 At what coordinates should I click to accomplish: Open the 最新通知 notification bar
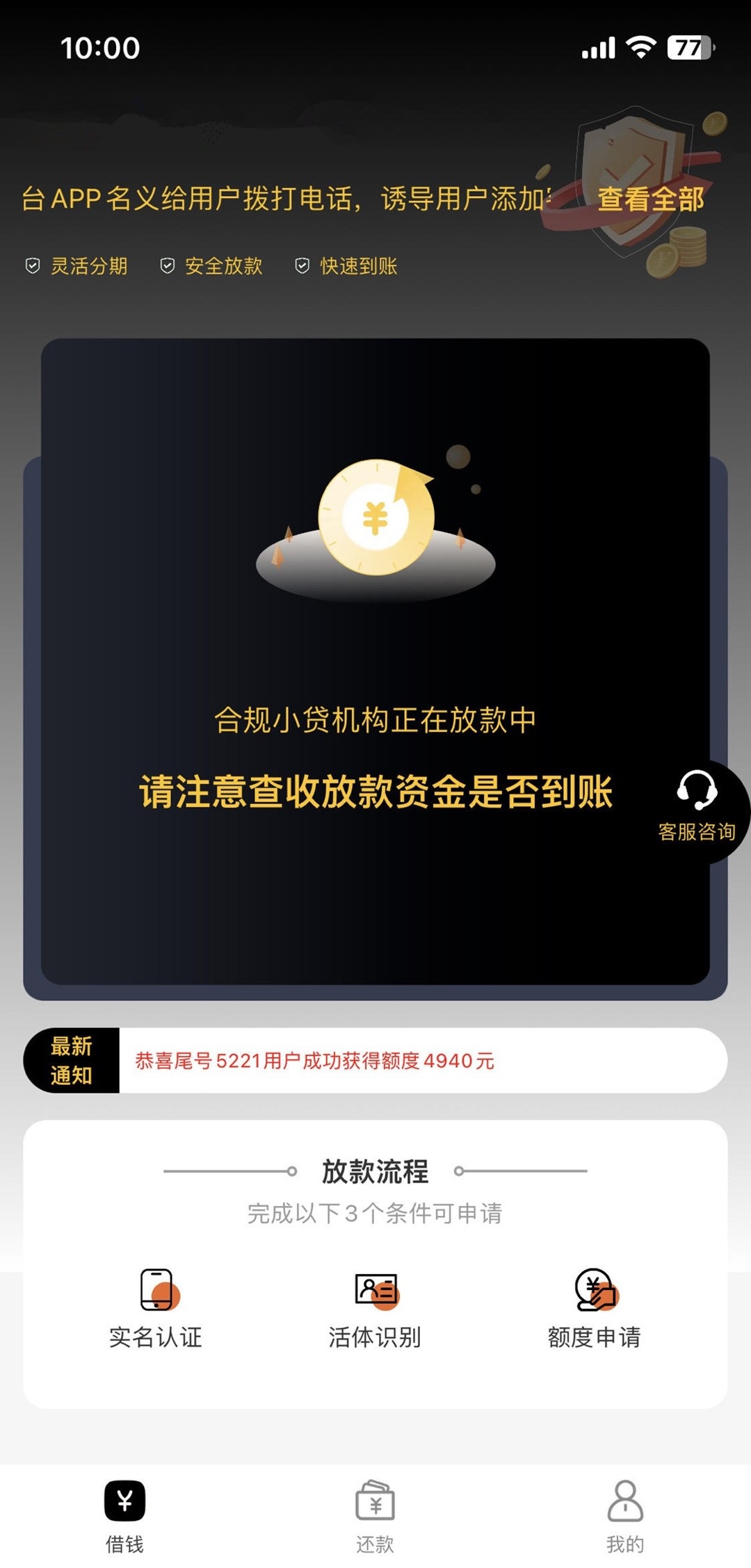click(x=375, y=1061)
